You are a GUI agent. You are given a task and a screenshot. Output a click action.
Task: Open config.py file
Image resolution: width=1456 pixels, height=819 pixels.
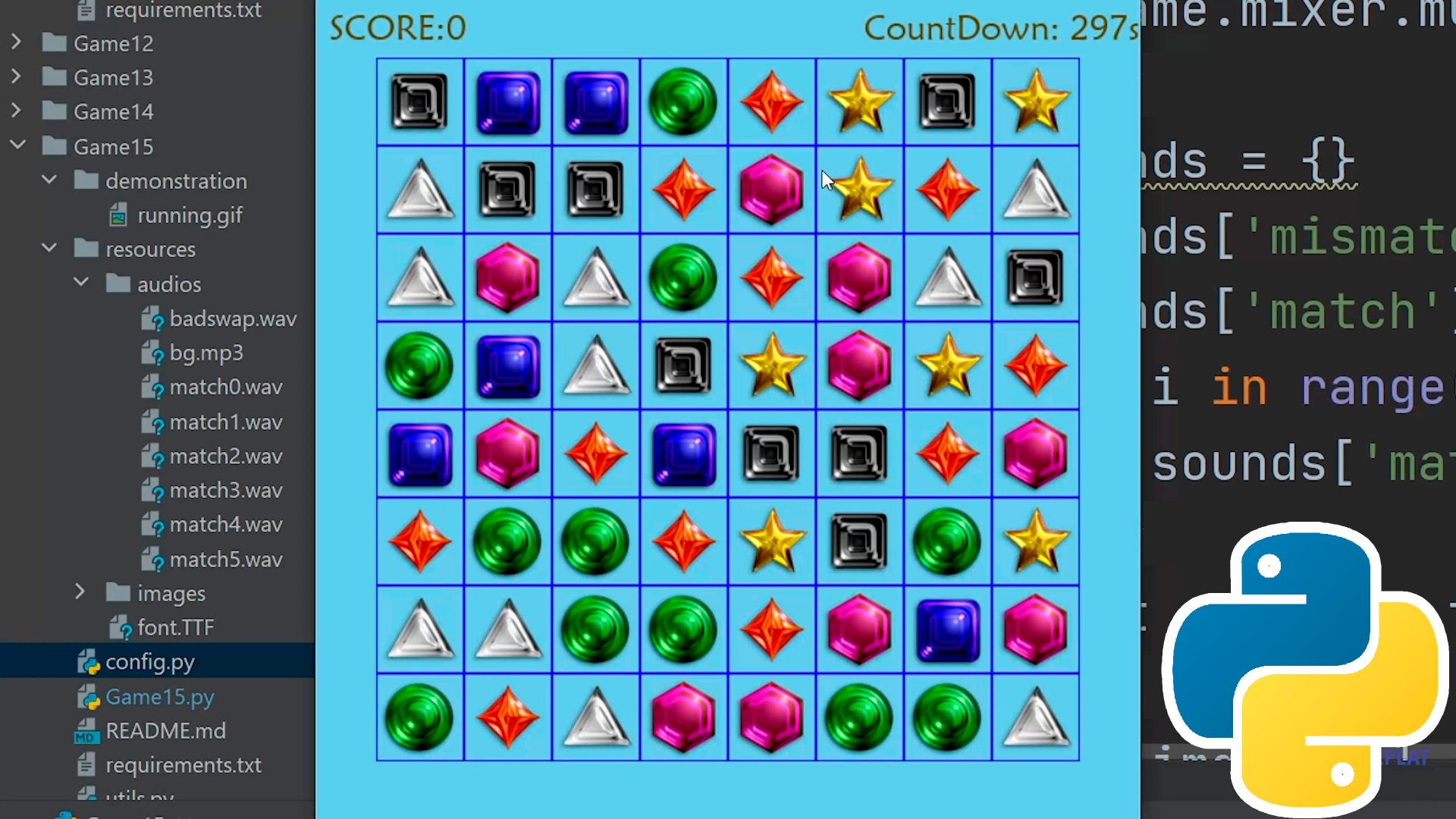click(149, 662)
